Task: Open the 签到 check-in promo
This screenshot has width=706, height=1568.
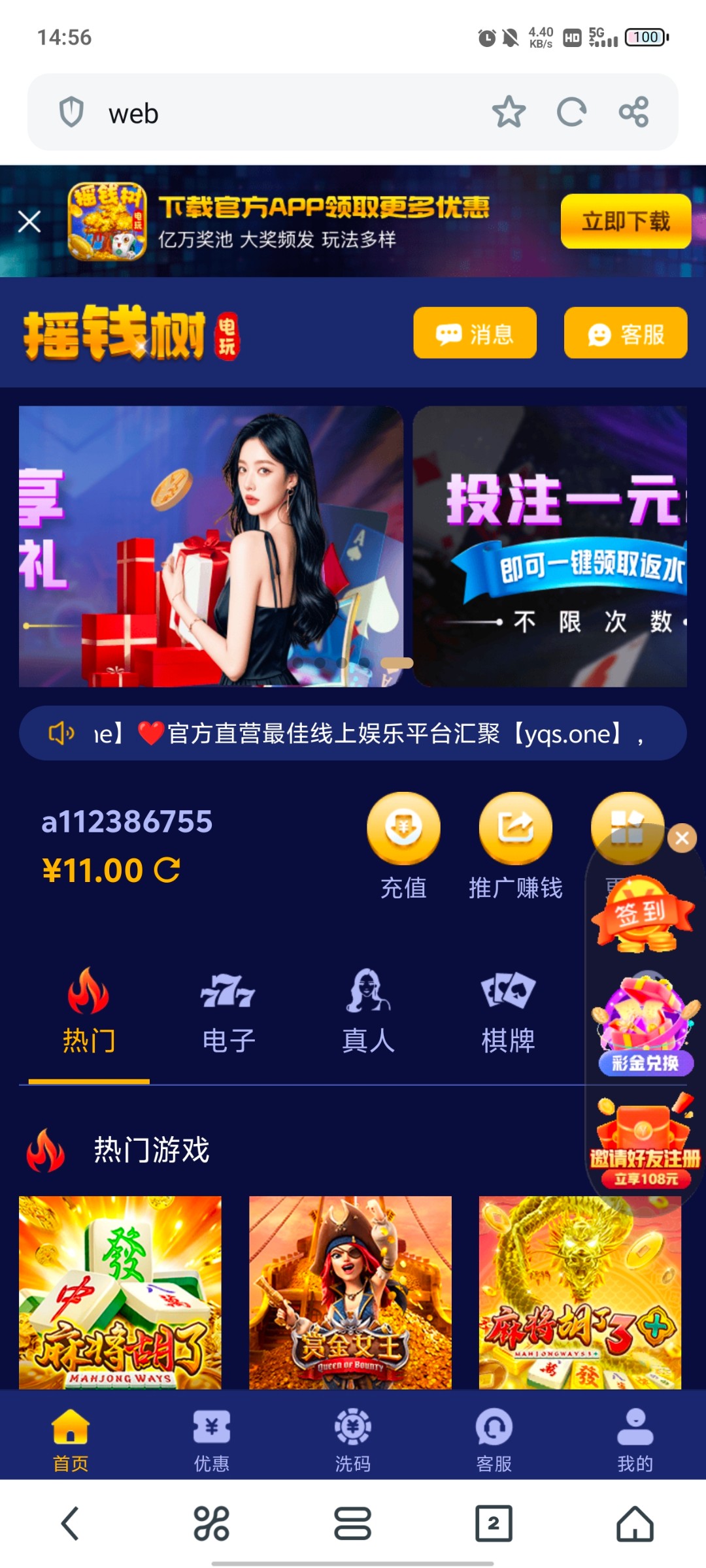Action: [x=643, y=915]
